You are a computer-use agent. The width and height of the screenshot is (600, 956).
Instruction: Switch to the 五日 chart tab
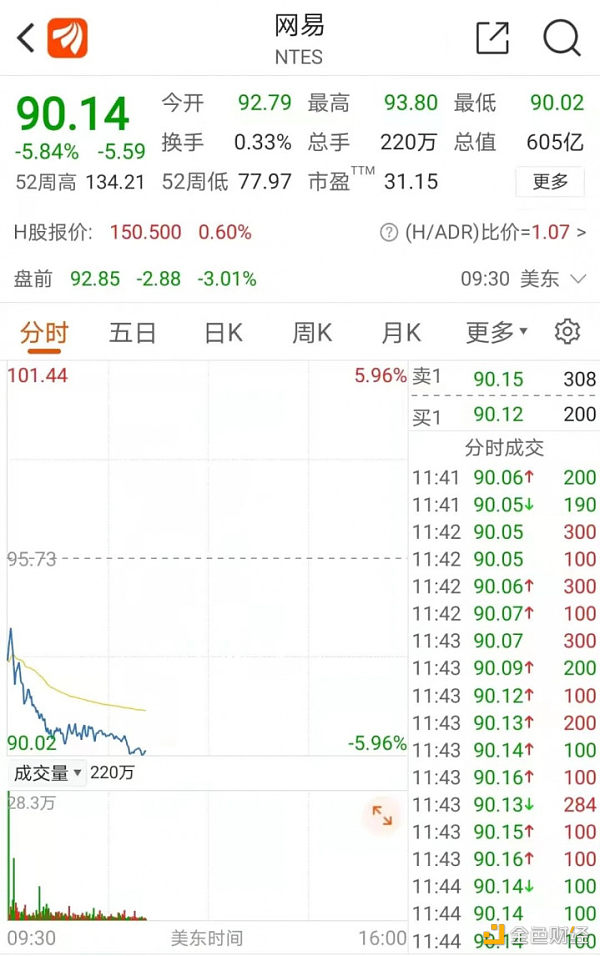tap(132, 332)
